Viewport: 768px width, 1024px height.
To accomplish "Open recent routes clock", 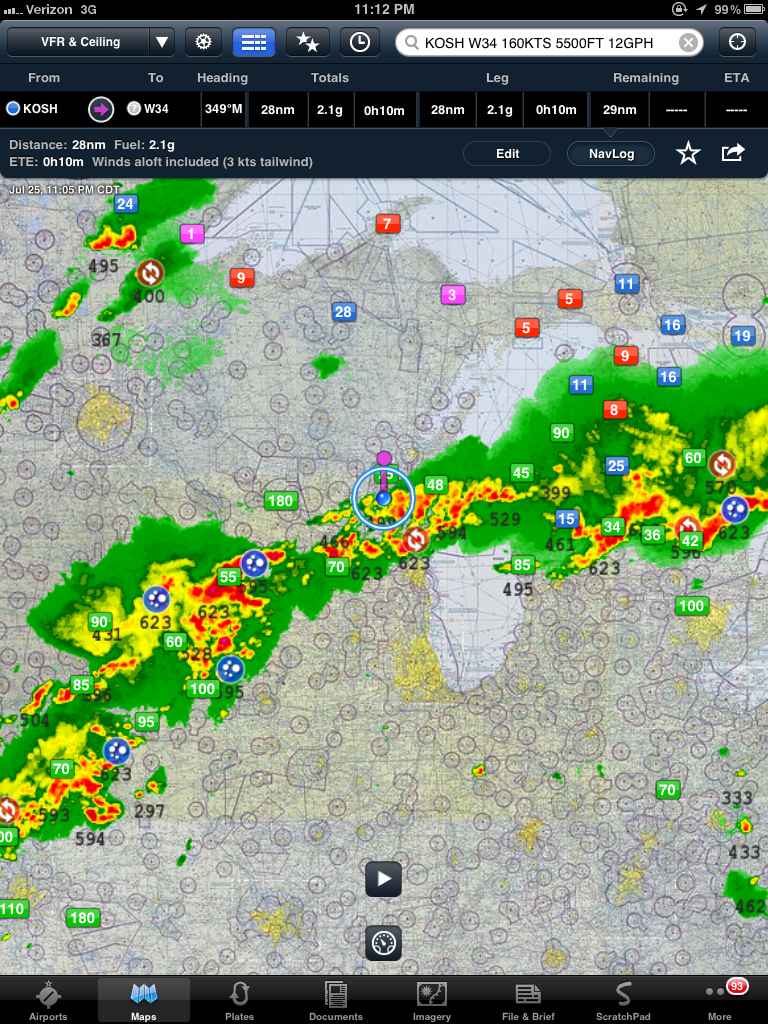I will pos(360,42).
